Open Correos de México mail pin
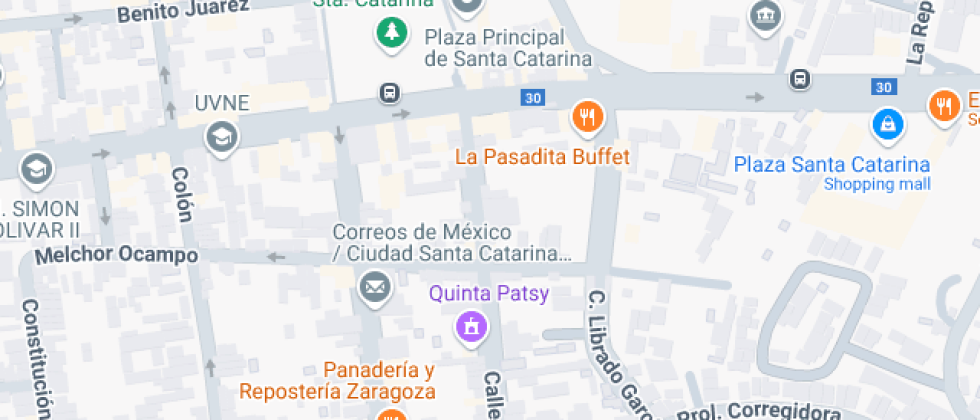This screenshot has height=420, width=980. pos(375,288)
